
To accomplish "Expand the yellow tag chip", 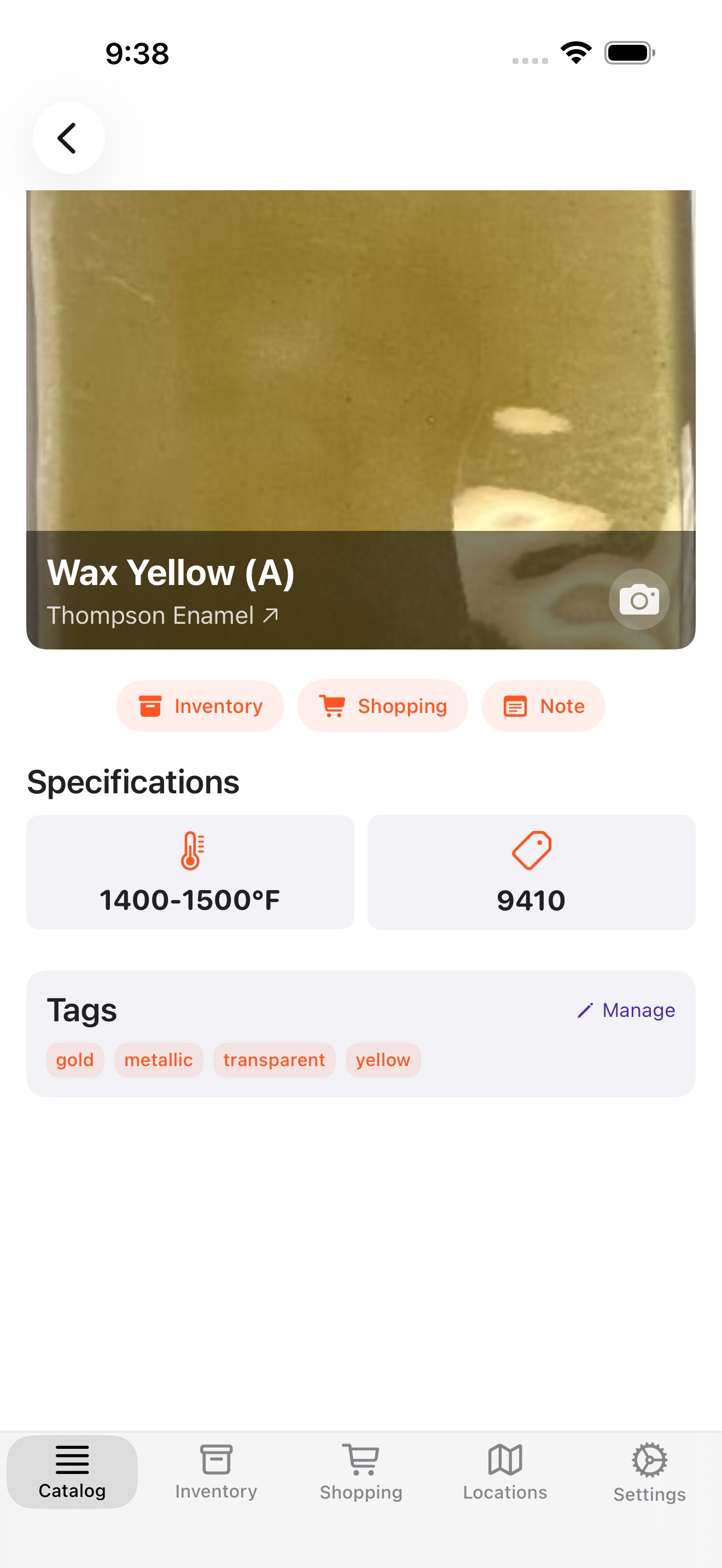I will (382, 1059).
